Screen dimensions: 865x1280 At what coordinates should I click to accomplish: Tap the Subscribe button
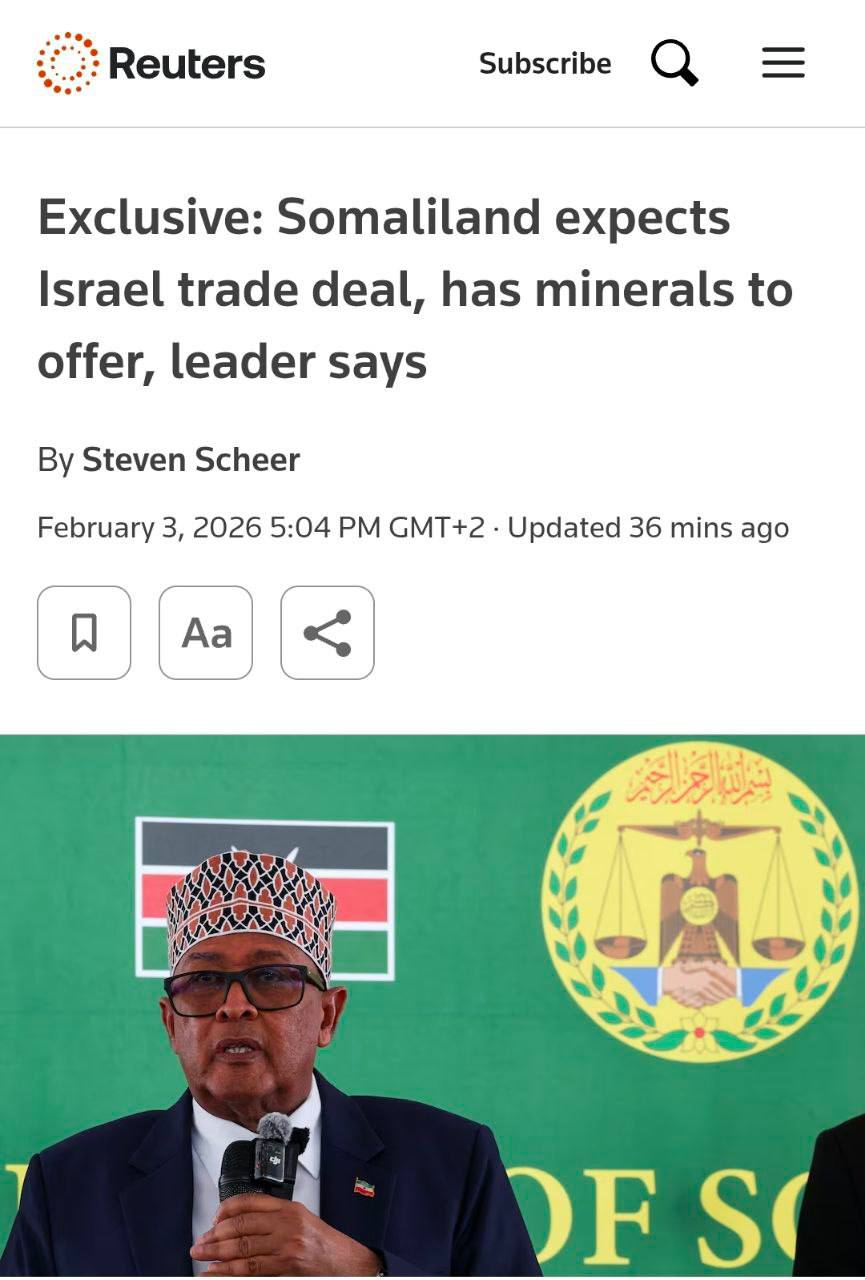tap(545, 64)
